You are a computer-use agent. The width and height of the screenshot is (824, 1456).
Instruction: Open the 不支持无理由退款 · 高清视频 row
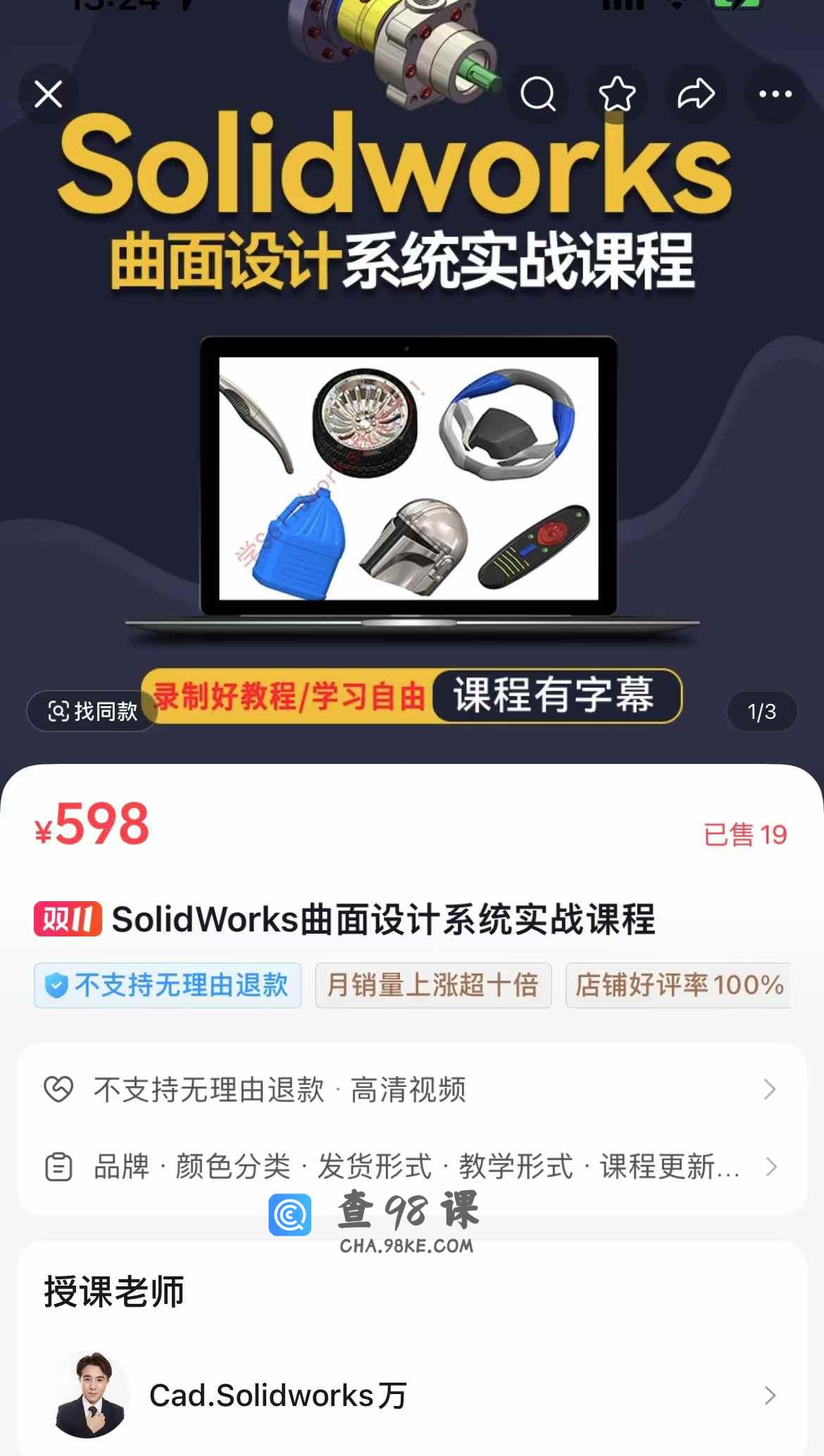411,1090
